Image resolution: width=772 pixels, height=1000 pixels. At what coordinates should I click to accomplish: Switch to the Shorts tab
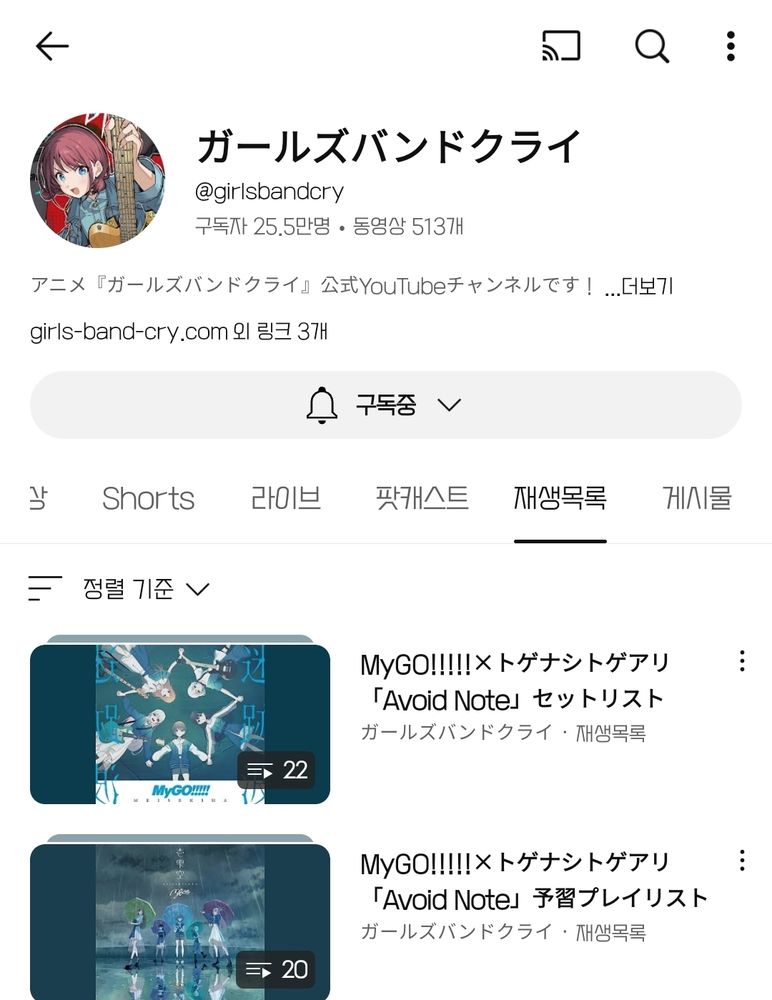pyautogui.click(x=148, y=498)
